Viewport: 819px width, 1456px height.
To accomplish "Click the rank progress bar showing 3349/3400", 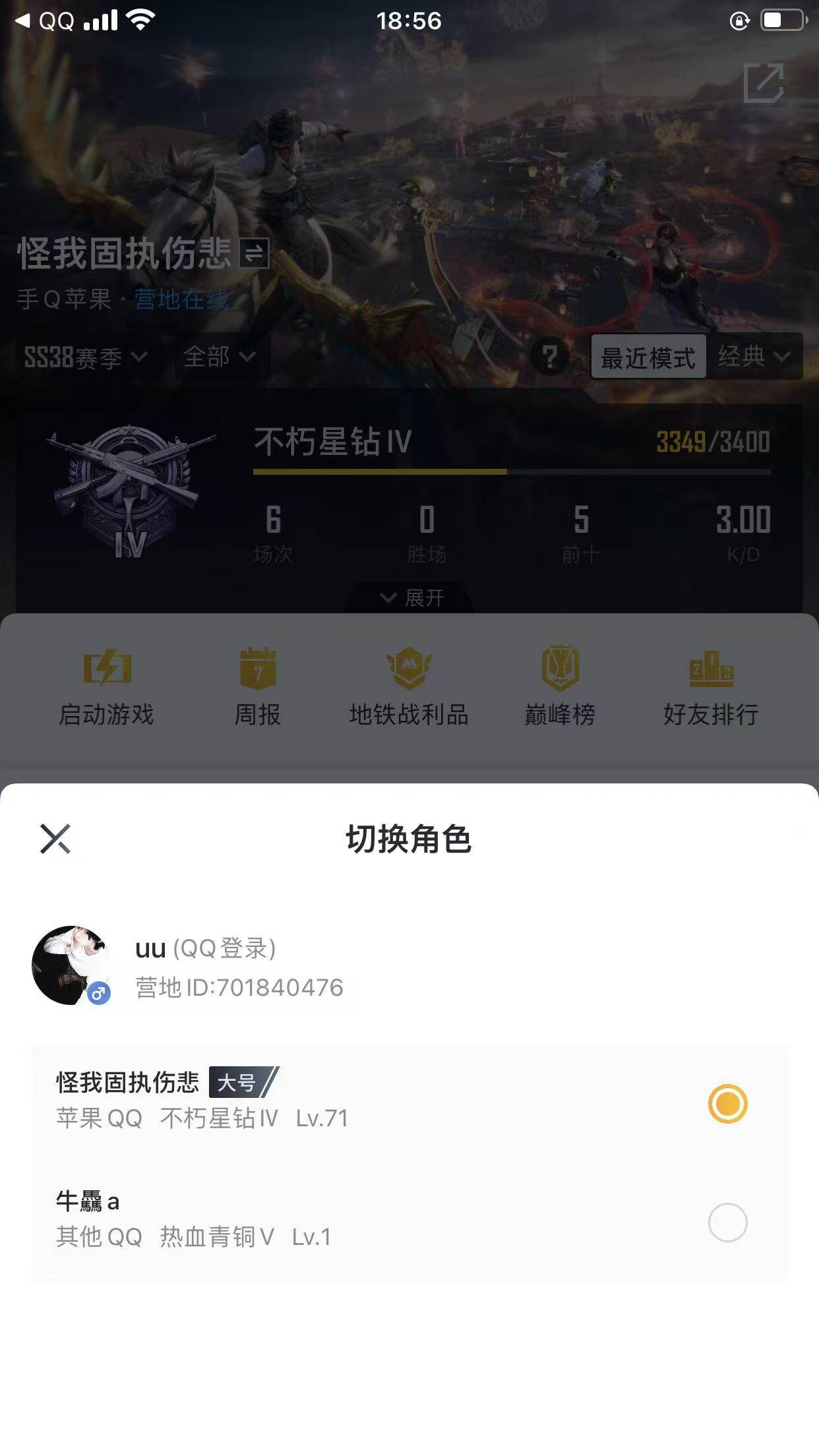I will (x=511, y=472).
